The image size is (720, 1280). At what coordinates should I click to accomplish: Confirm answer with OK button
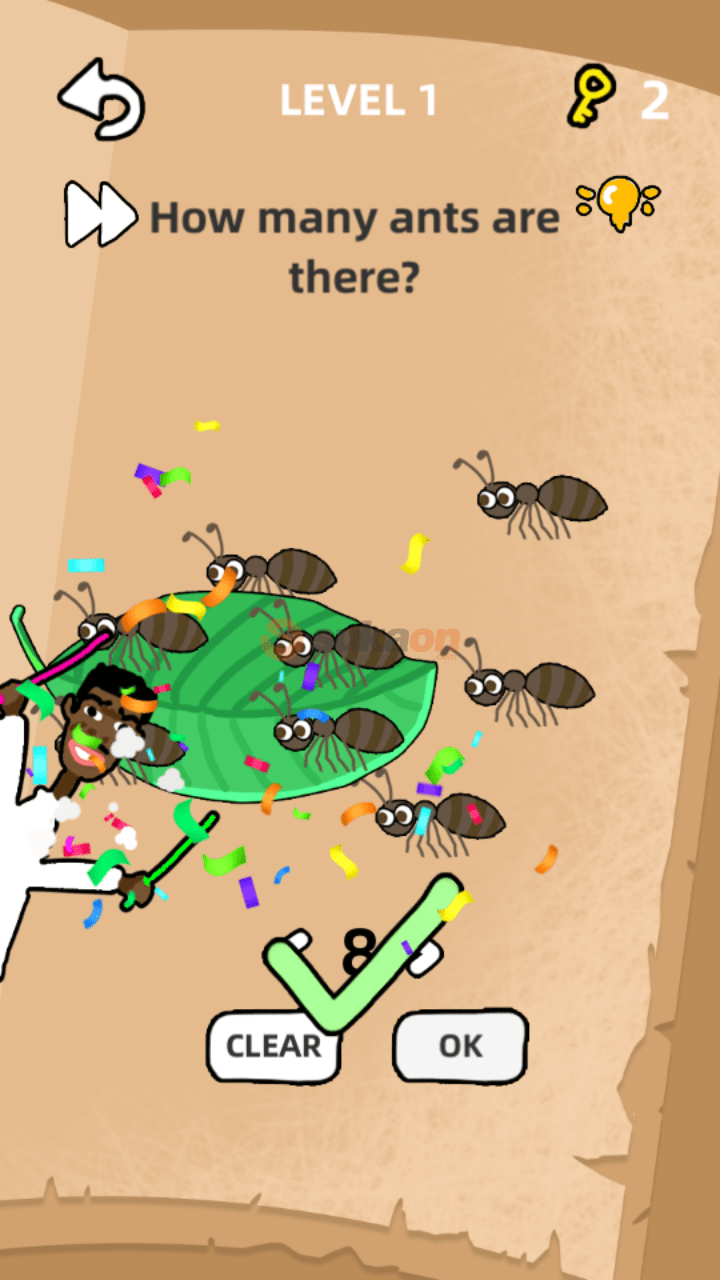(x=460, y=1046)
